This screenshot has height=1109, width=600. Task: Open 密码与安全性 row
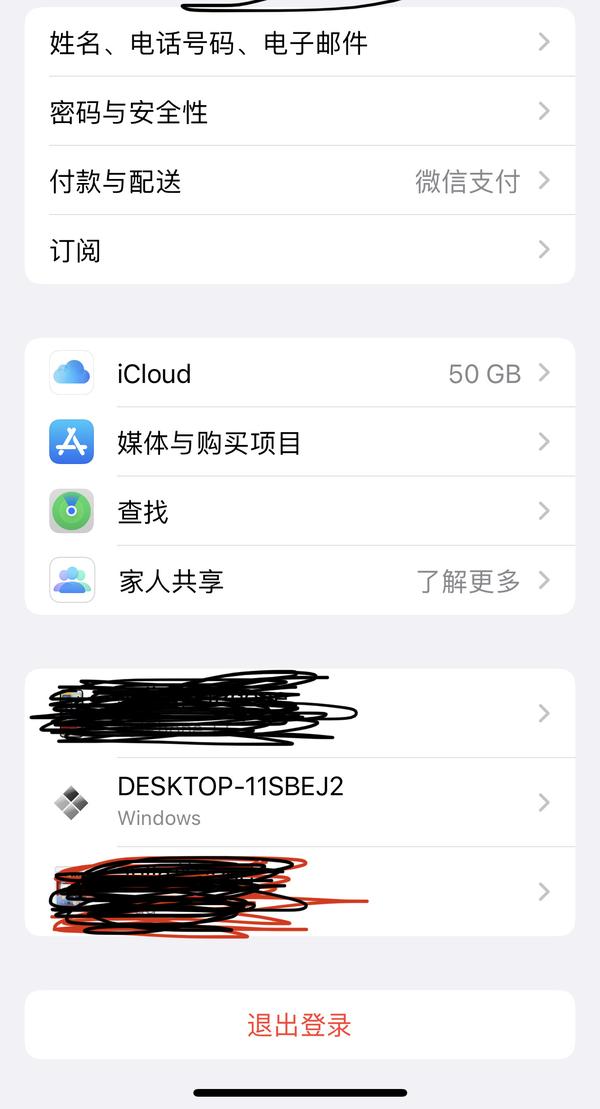point(300,112)
